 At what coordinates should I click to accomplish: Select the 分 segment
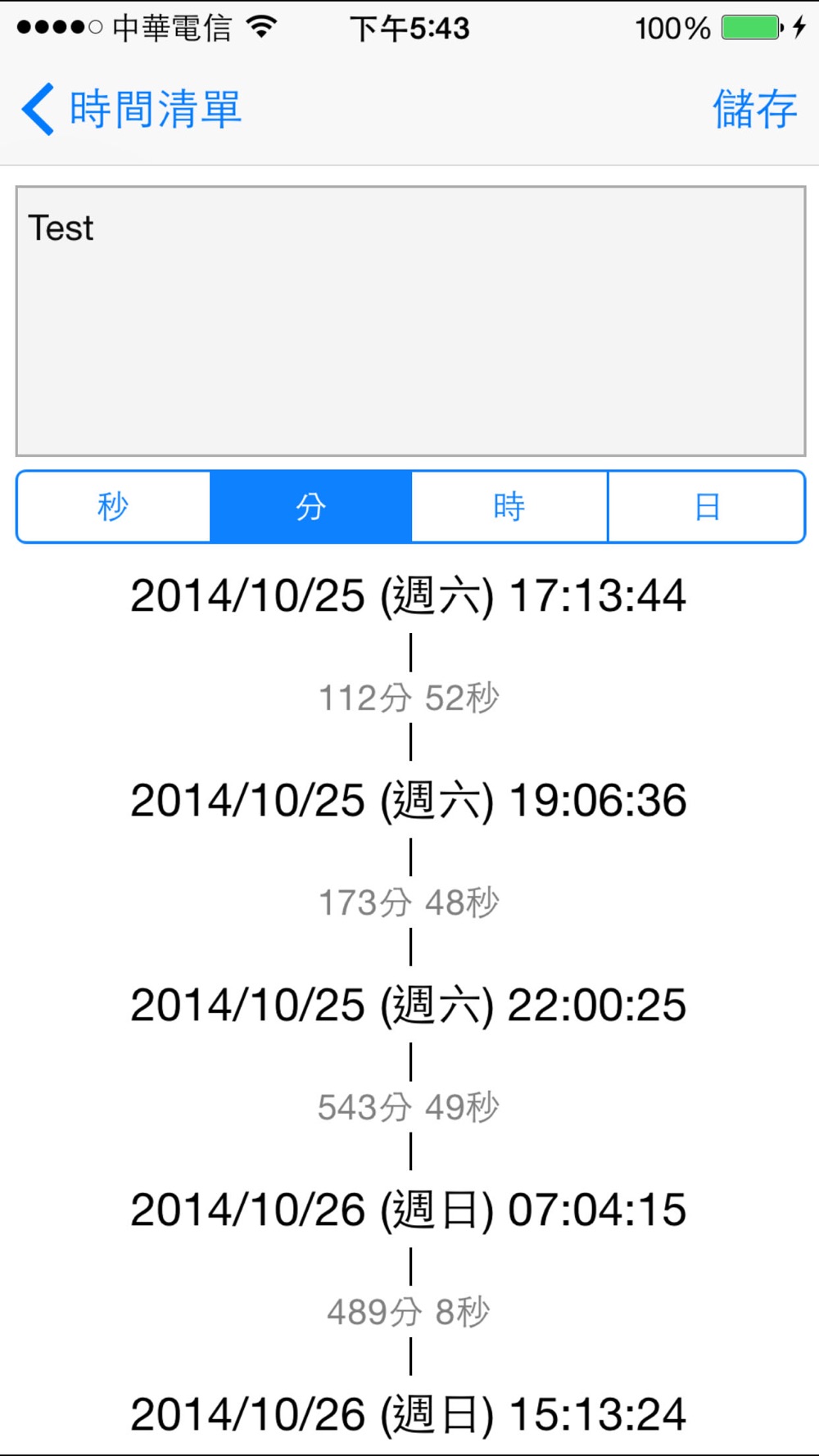[310, 506]
